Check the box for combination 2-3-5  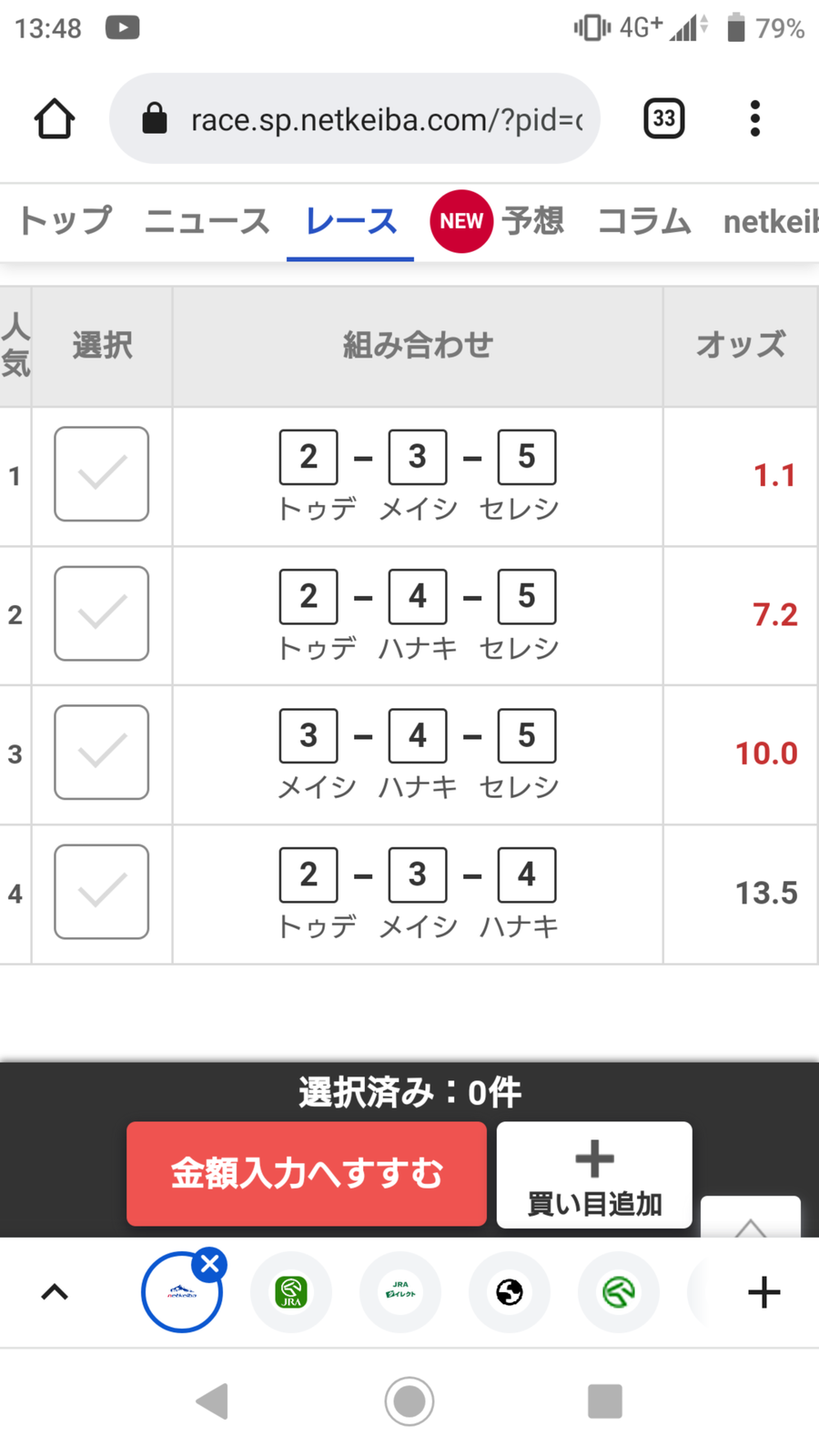[x=101, y=474]
